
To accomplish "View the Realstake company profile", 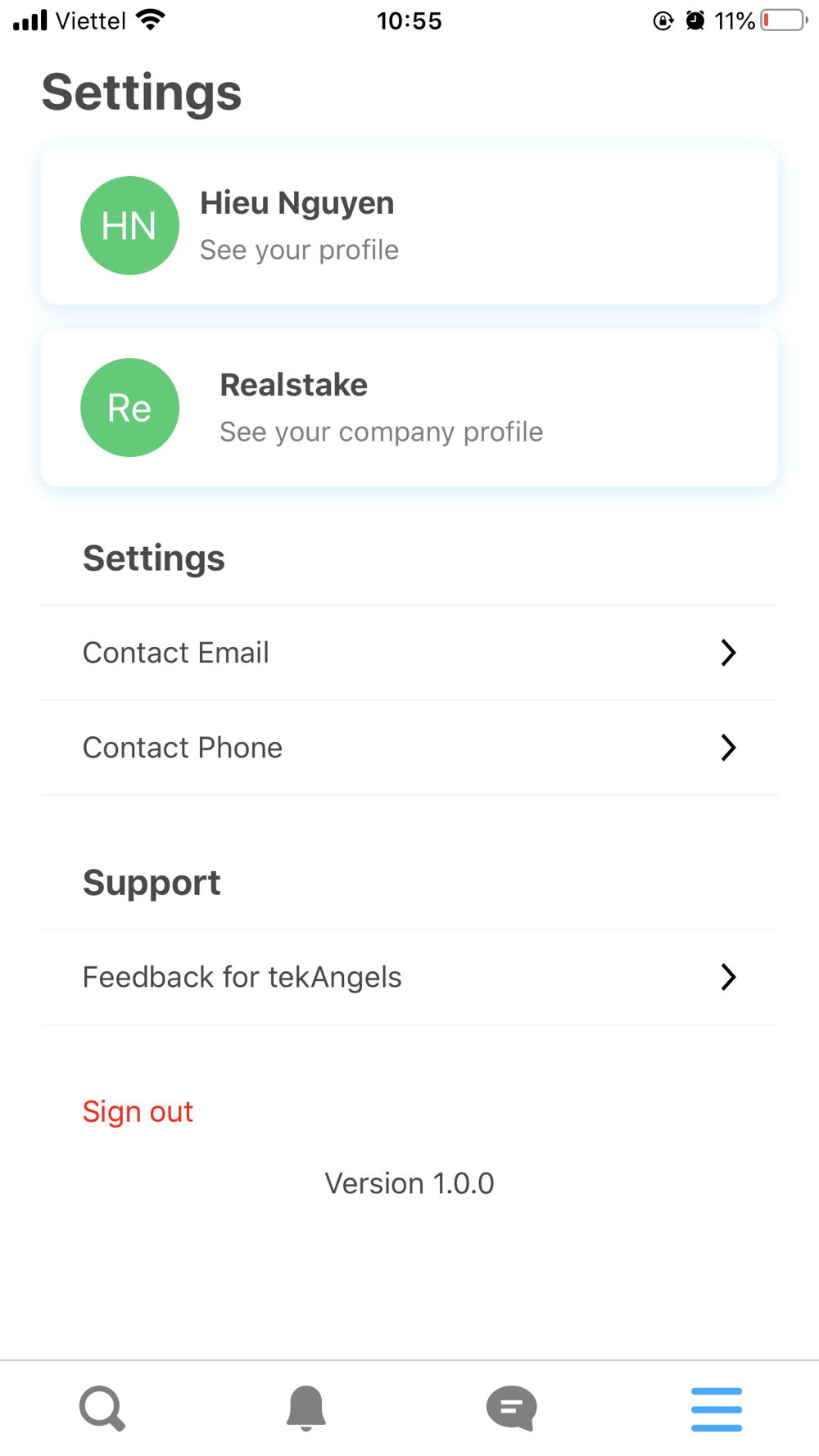I will coord(409,407).
